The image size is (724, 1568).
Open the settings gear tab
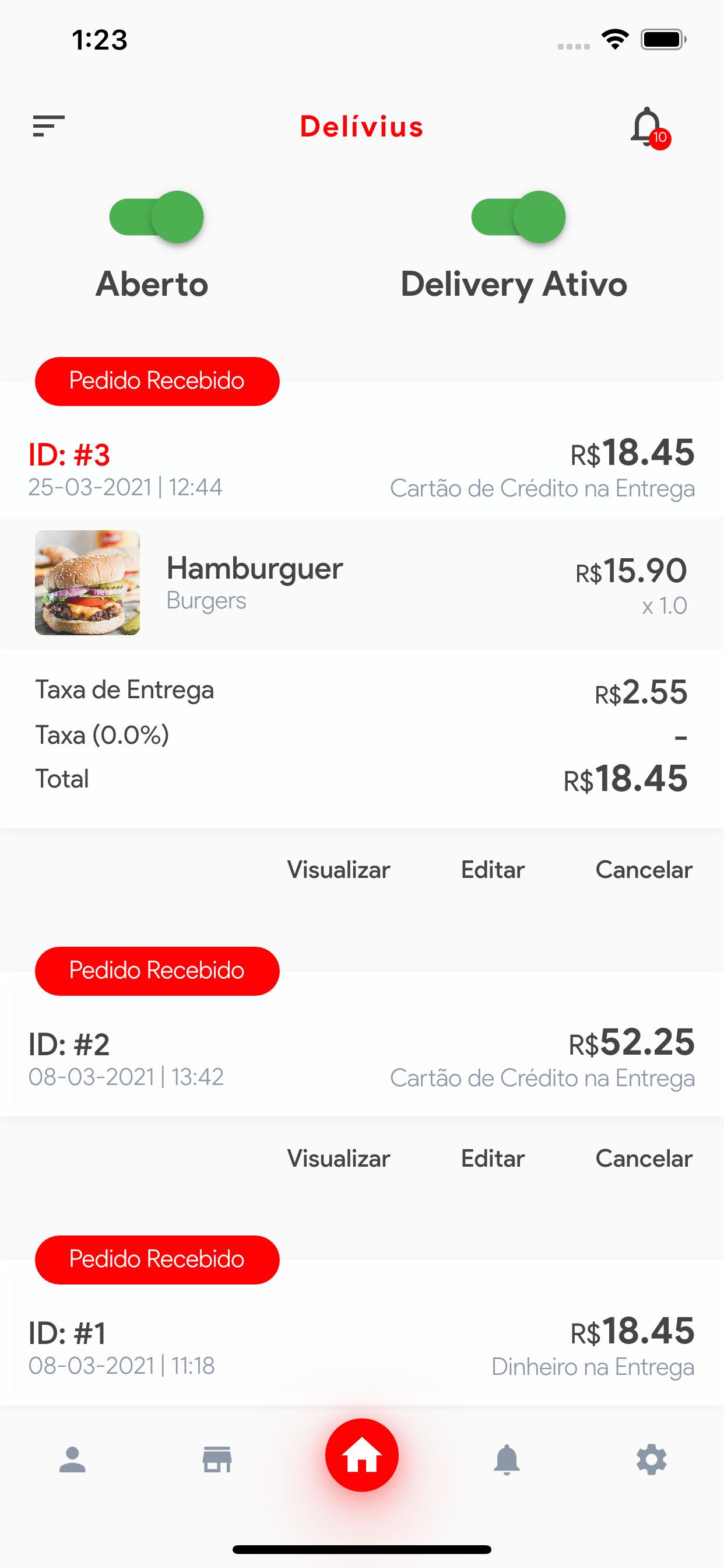652,1459
